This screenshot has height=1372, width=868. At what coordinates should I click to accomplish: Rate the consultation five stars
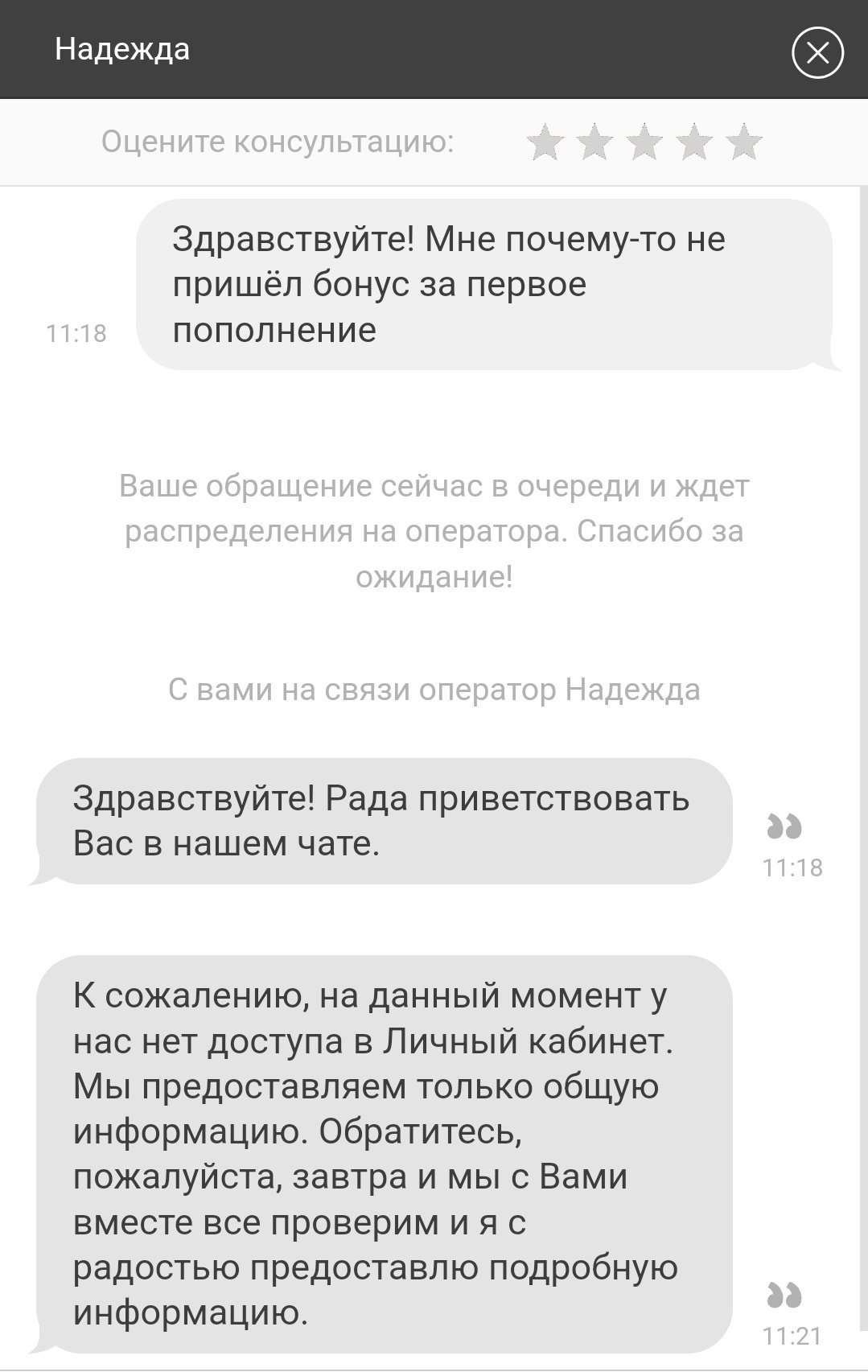[x=744, y=142]
